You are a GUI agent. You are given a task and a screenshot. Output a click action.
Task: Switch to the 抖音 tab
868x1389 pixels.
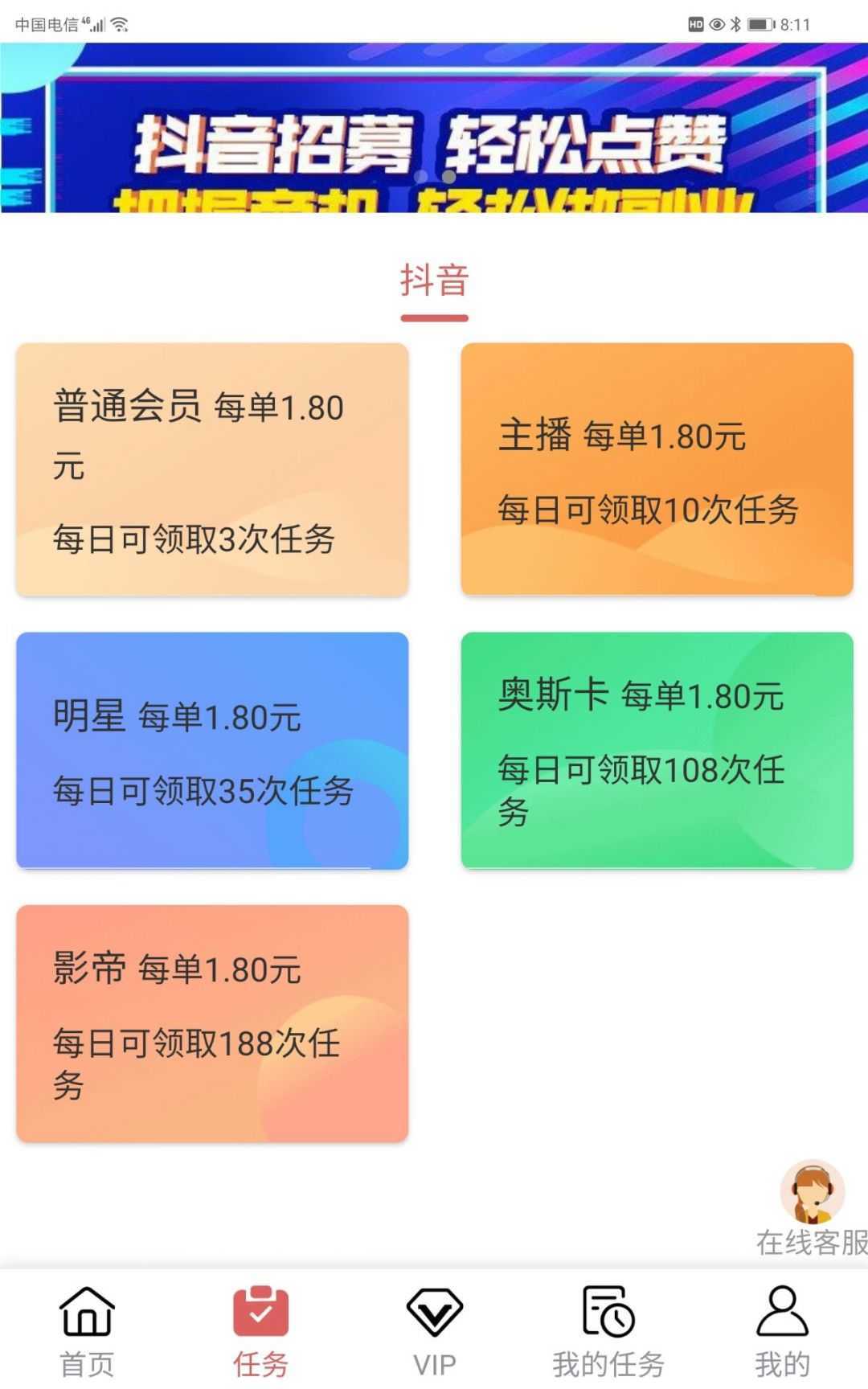(x=434, y=280)
